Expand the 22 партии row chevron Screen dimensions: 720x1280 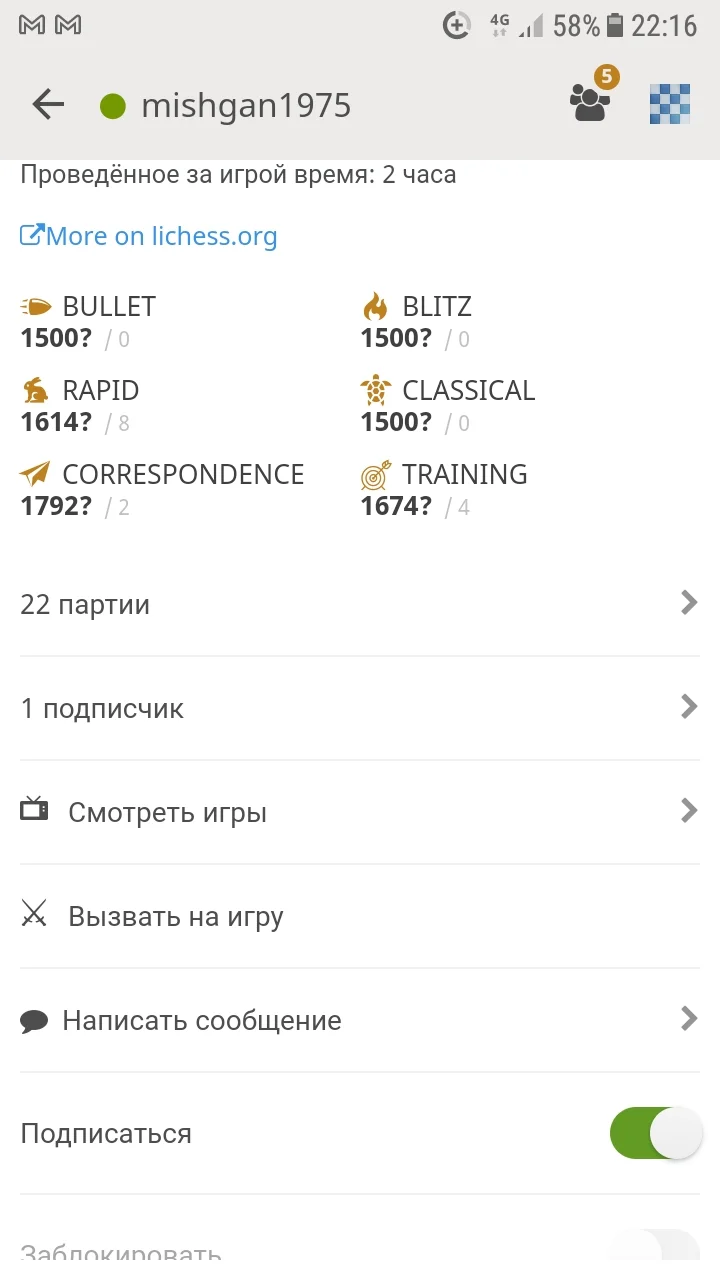point(688,602)
